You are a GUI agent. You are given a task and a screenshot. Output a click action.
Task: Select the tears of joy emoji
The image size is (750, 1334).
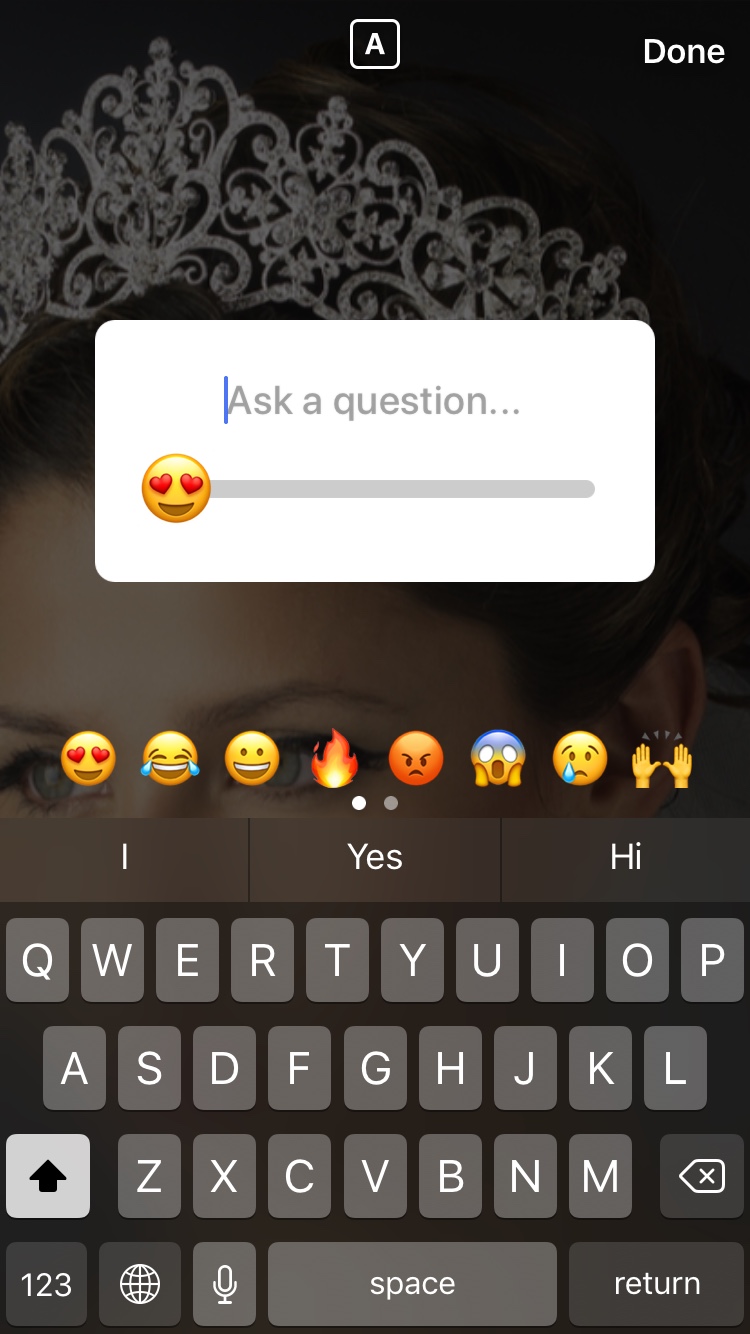[x=170, y=759]
